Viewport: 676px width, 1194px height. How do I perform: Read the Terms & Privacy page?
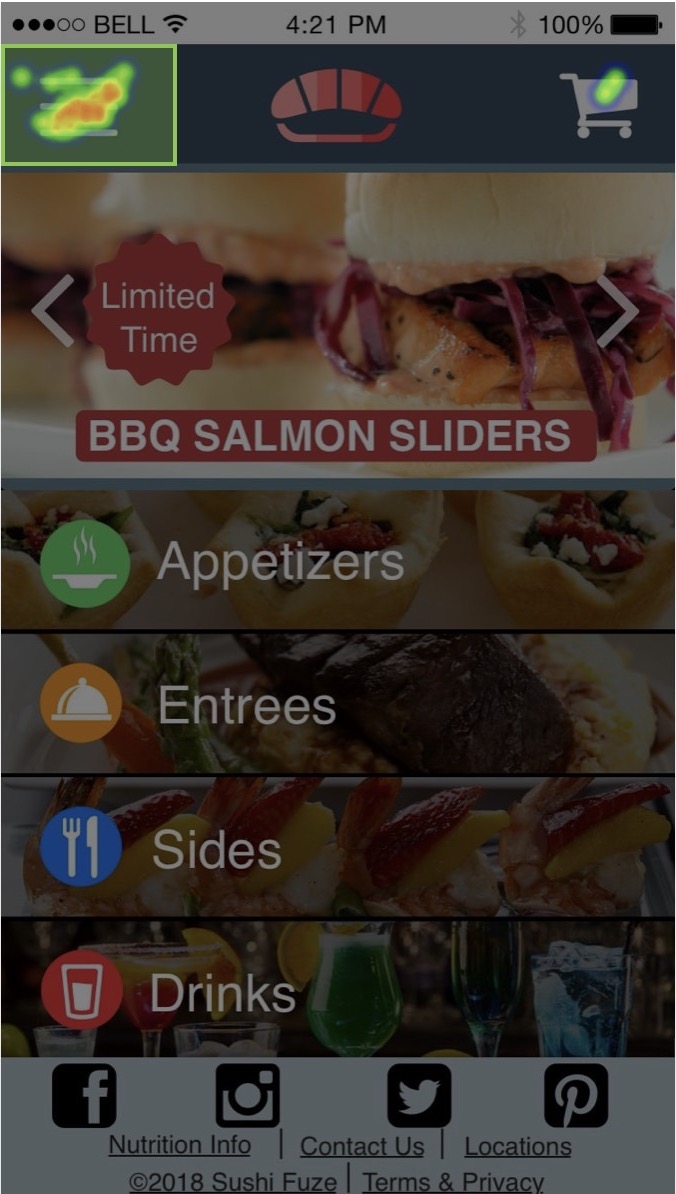(453, 1182)
